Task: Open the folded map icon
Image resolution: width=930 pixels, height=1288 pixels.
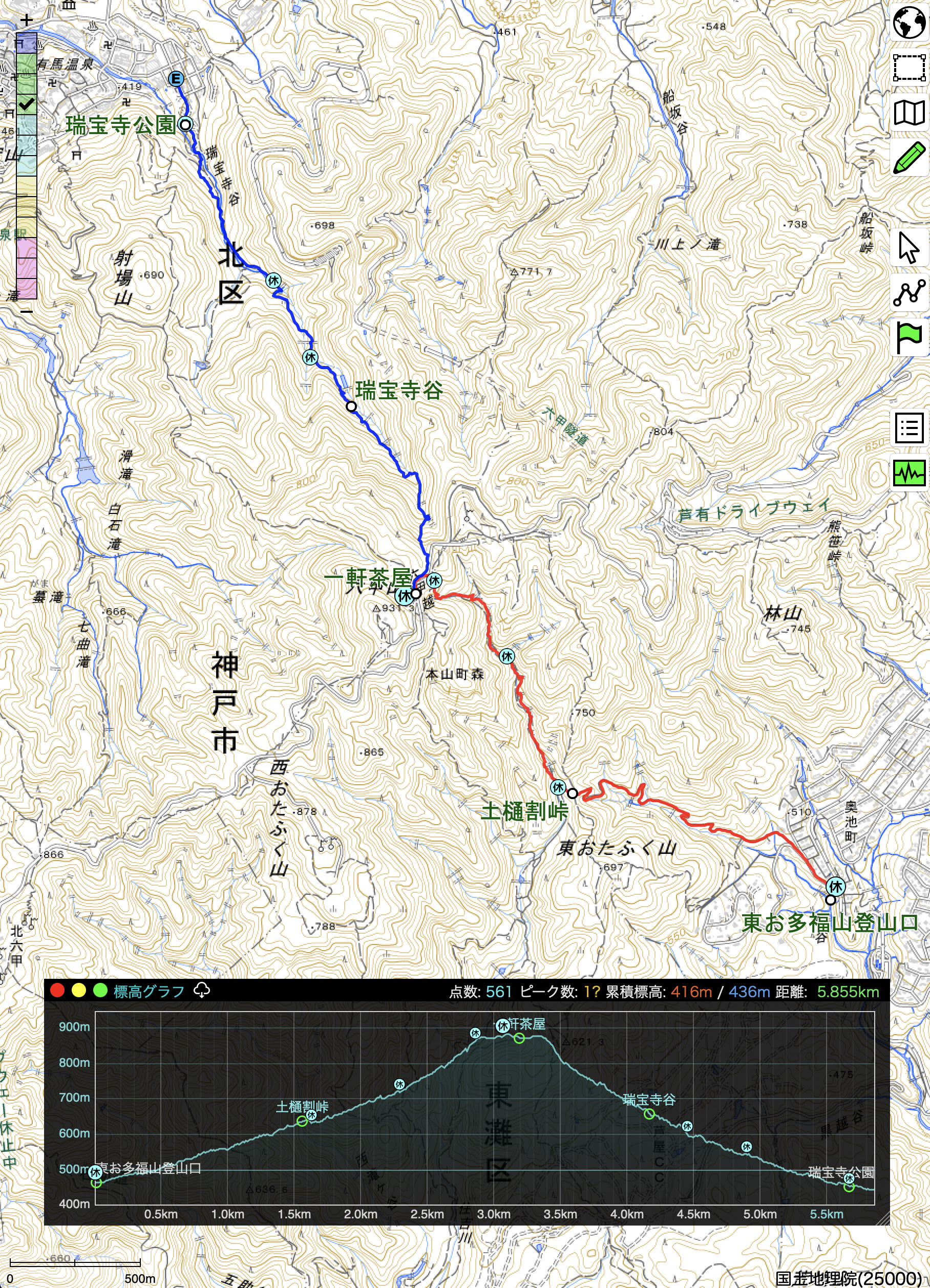Action: pyautogui.click(x=908, y=113)
